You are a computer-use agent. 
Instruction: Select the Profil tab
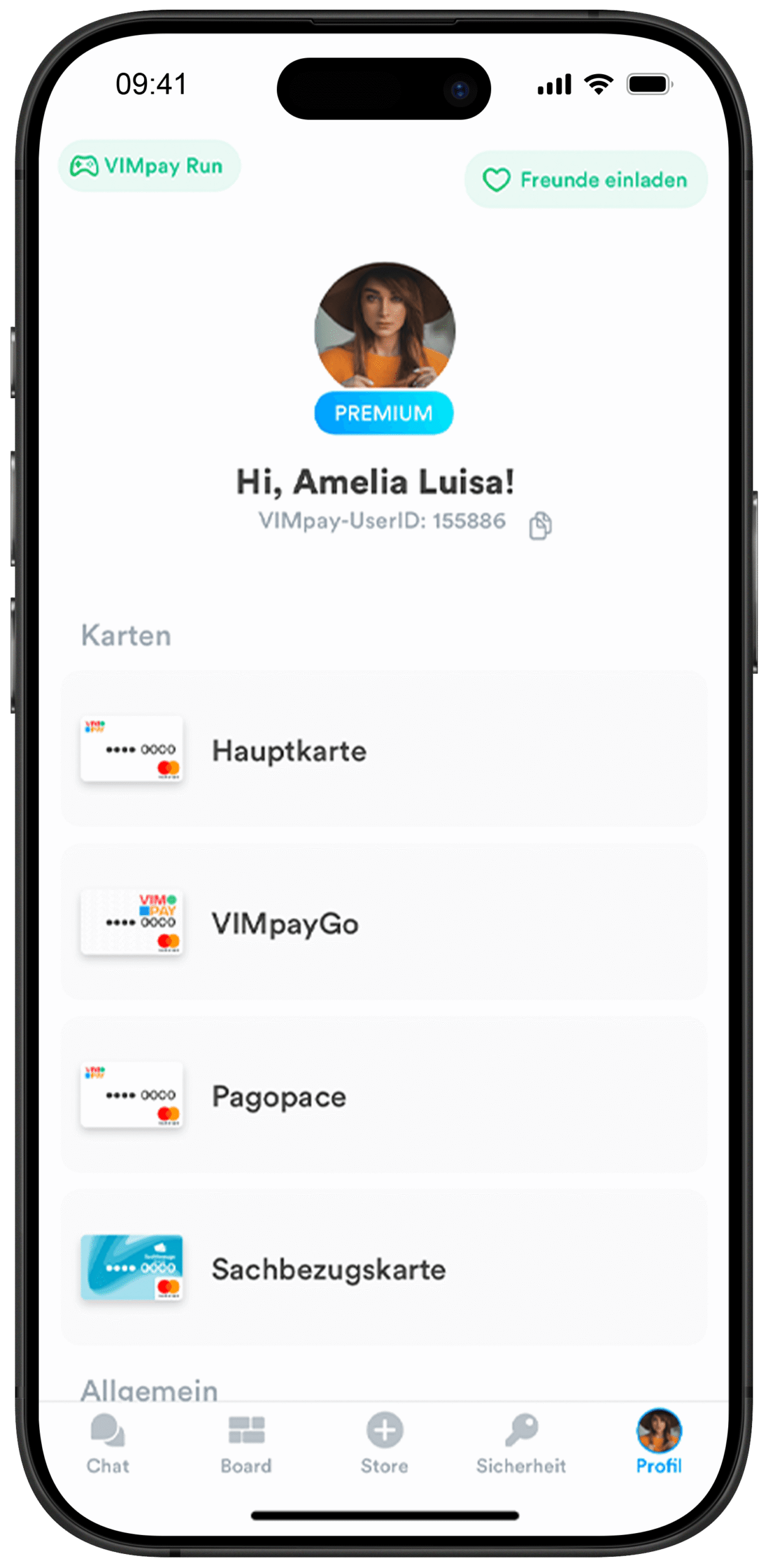point(658,1444)
